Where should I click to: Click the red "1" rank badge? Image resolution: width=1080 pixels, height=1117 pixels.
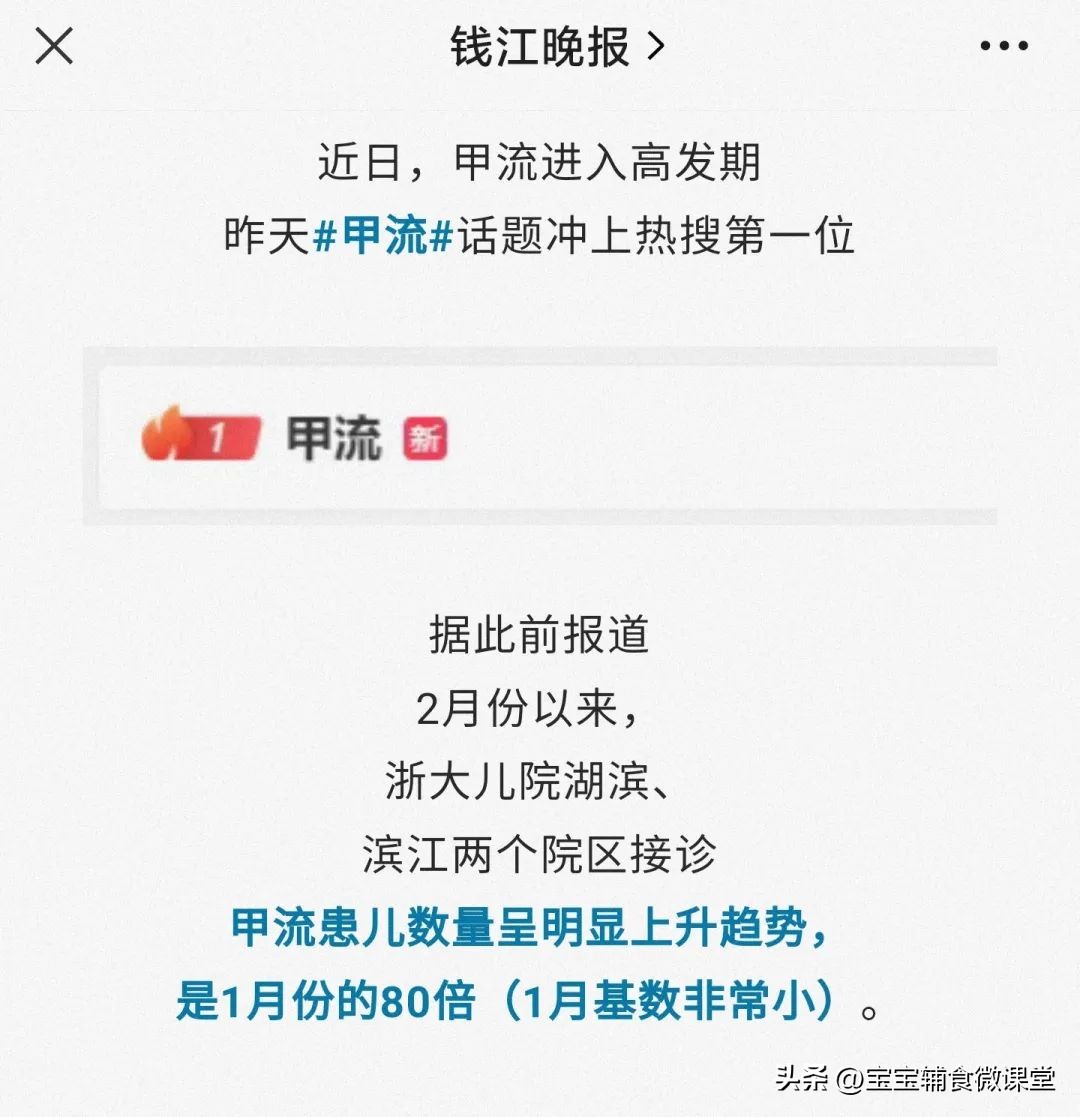216,435
